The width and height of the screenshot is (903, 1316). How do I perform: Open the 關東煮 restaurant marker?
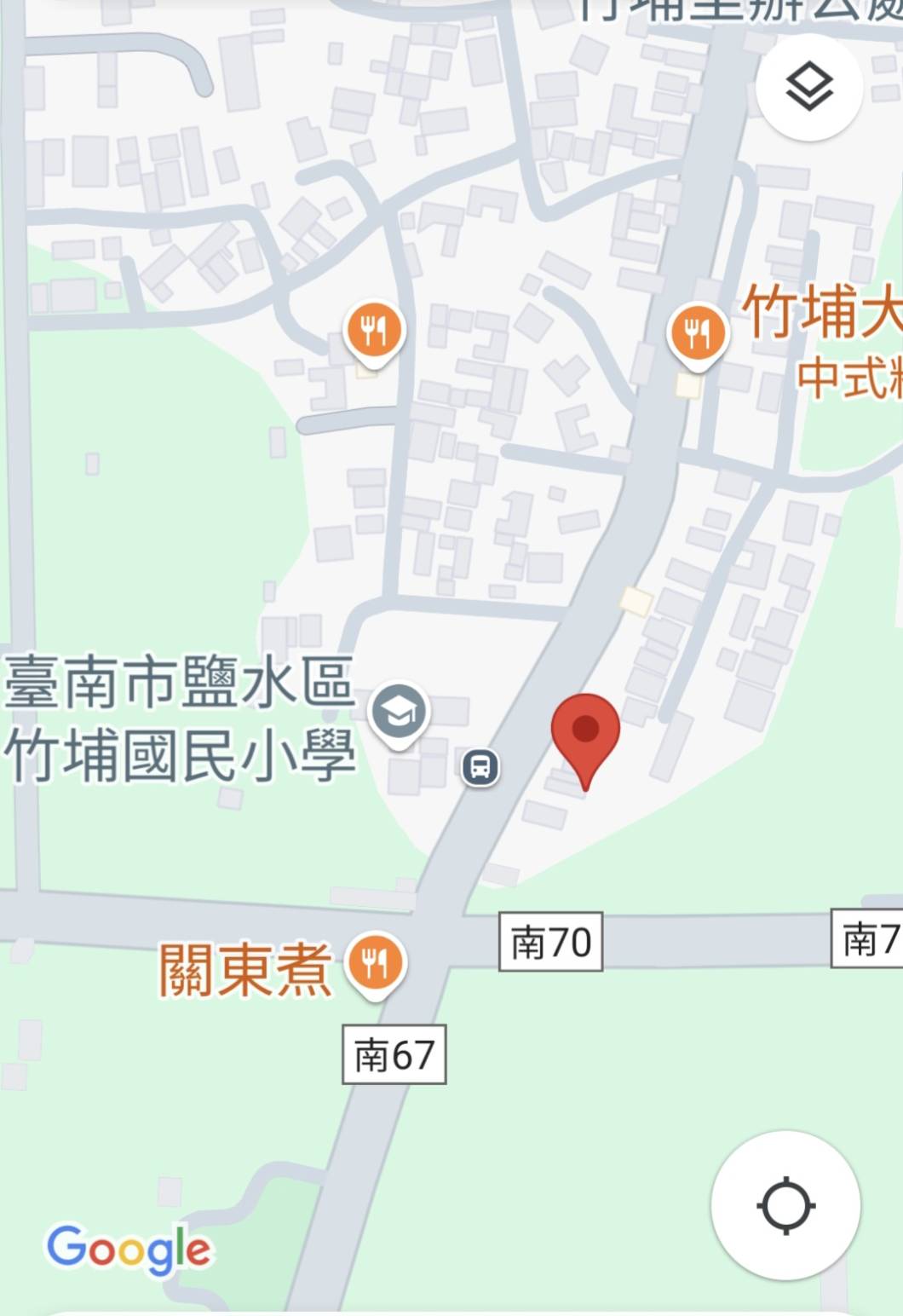(x=375, y=963)
